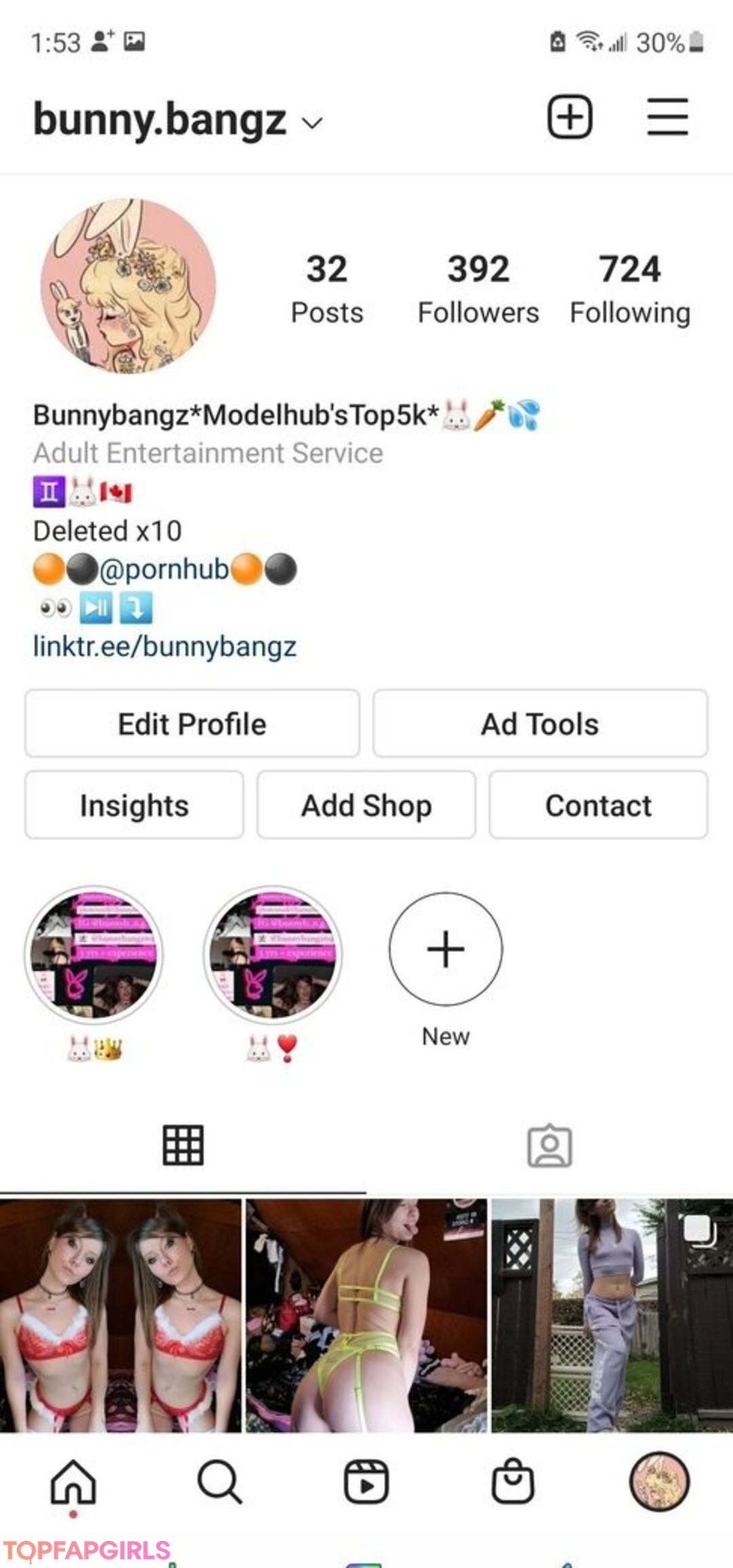Screen dimensions: 733x1568
Task: Open the create new post icon
Action: click(x=569, y=117)
